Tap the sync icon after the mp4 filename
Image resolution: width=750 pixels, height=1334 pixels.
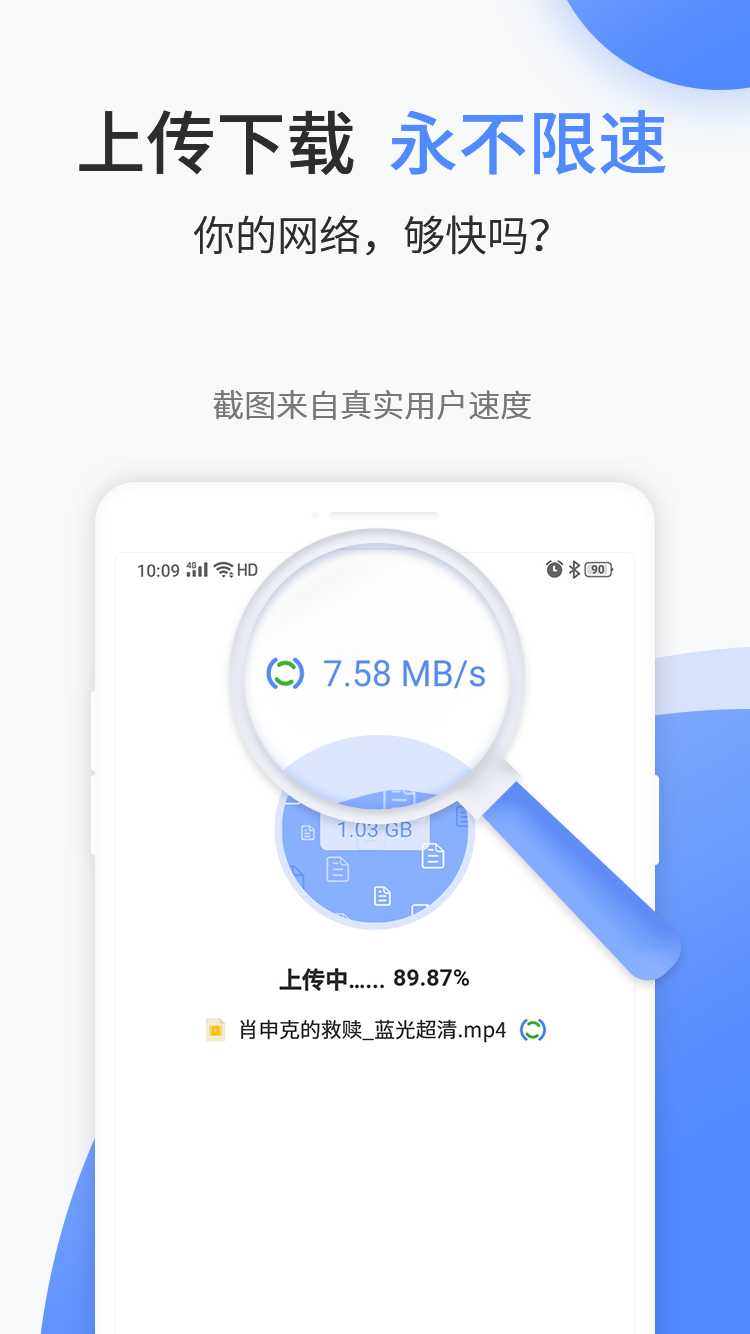coord(534,1028)
